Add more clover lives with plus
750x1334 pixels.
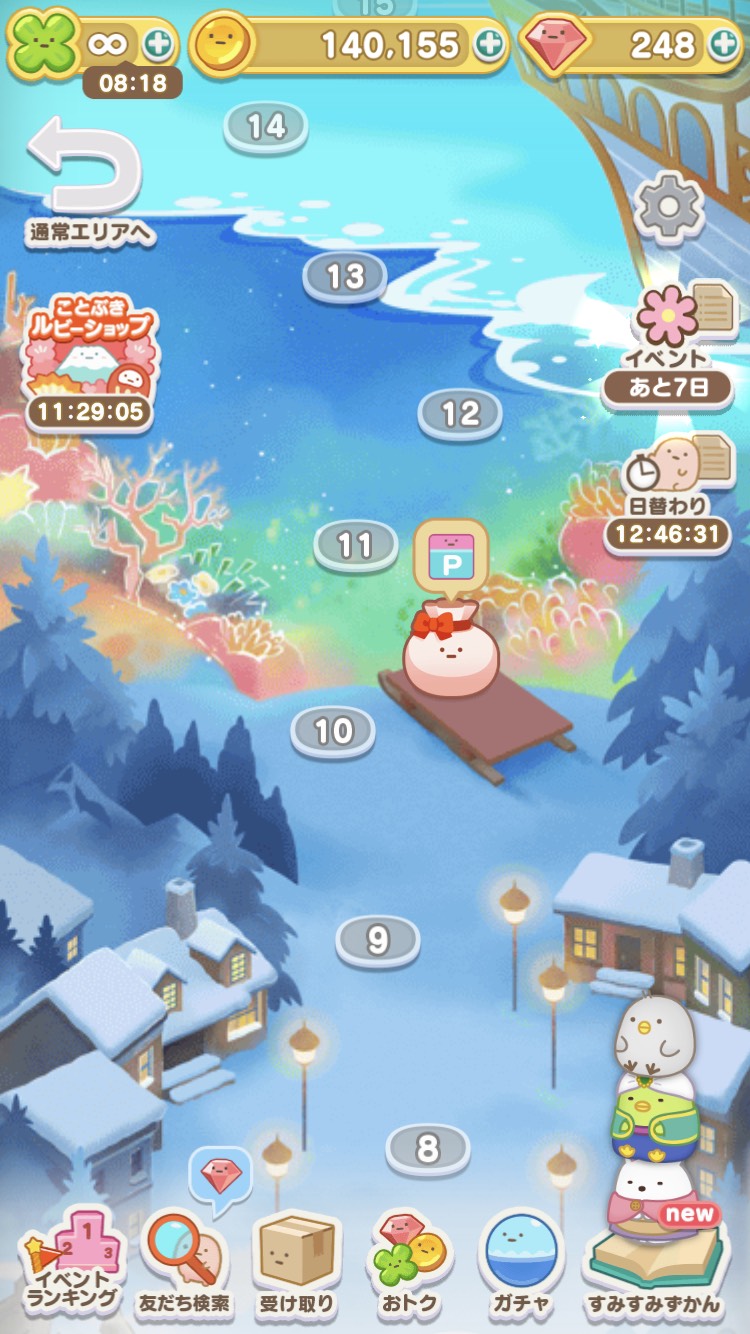pyautogui.click(x=158, y=44)
